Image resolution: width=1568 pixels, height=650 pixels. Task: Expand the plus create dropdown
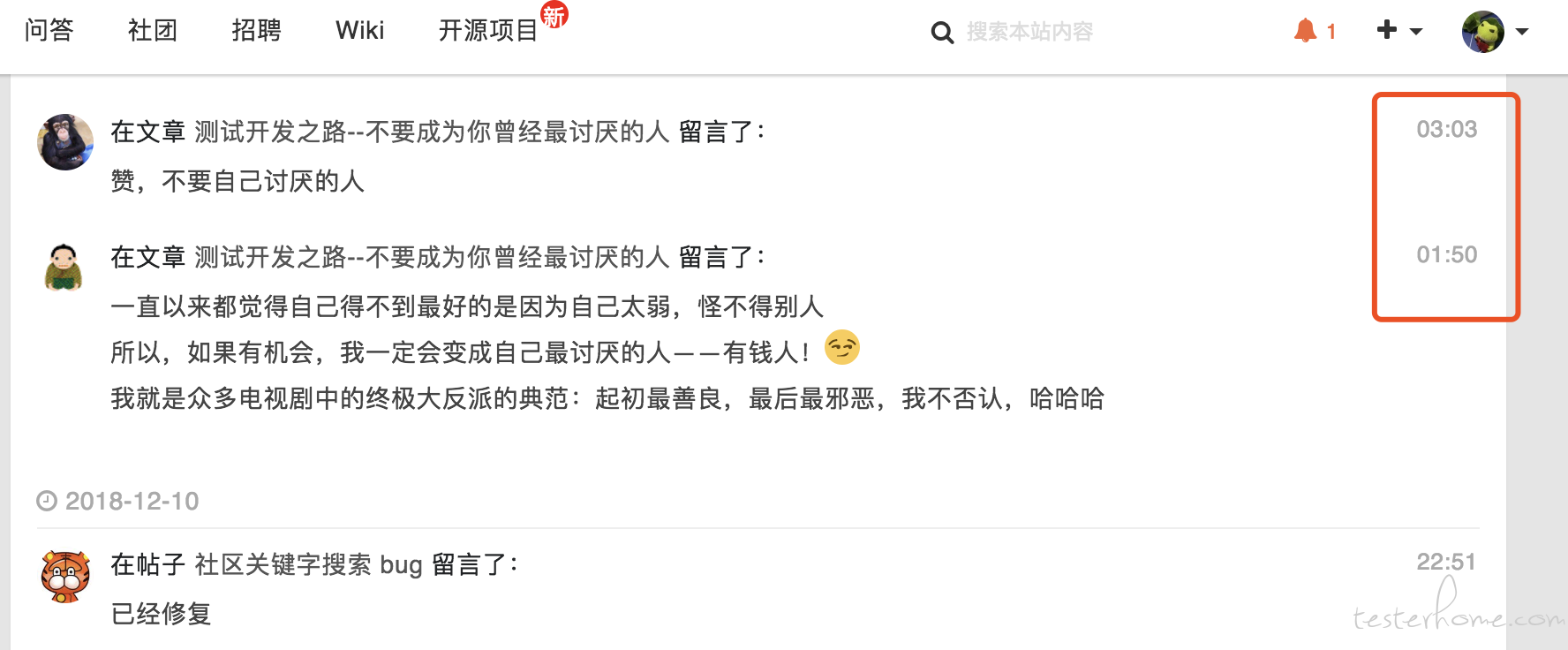(1398, 31)
